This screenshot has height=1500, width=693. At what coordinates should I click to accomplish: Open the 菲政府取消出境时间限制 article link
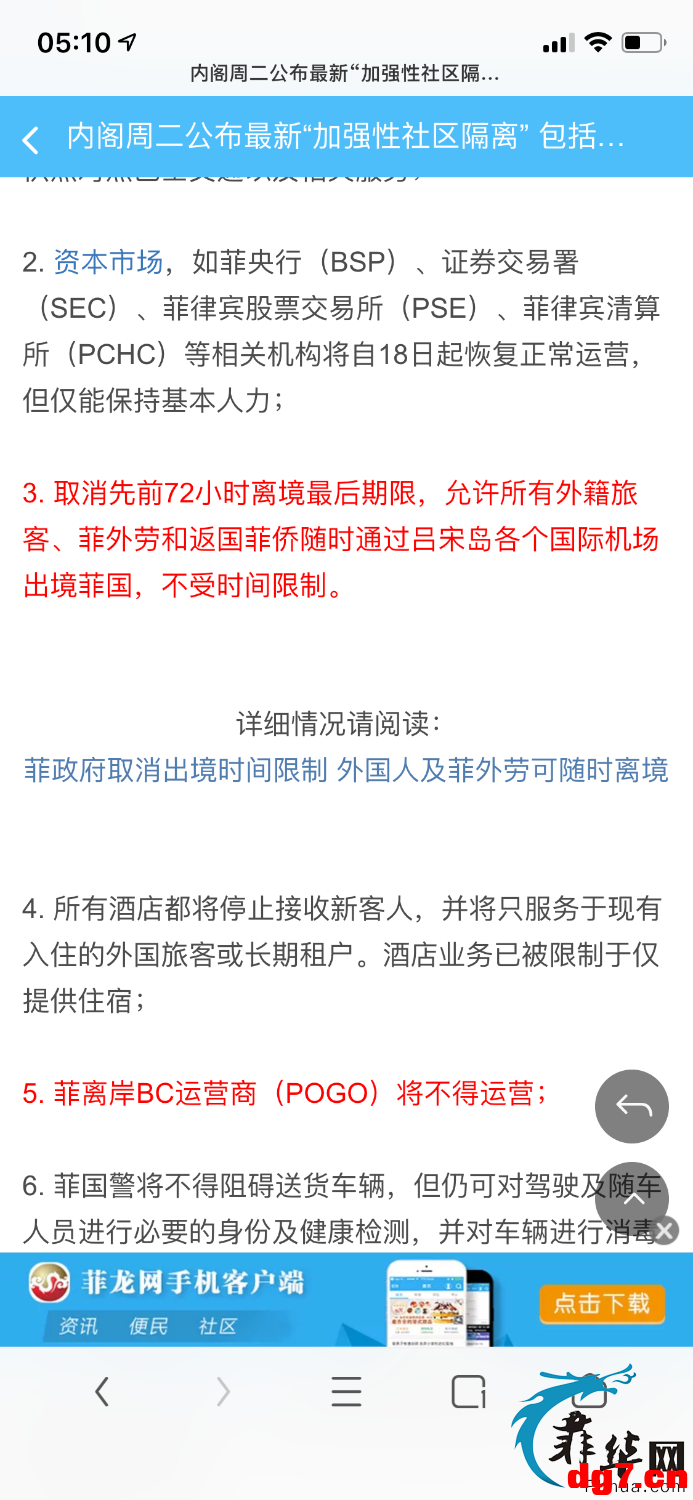click(x=346, y=770)
